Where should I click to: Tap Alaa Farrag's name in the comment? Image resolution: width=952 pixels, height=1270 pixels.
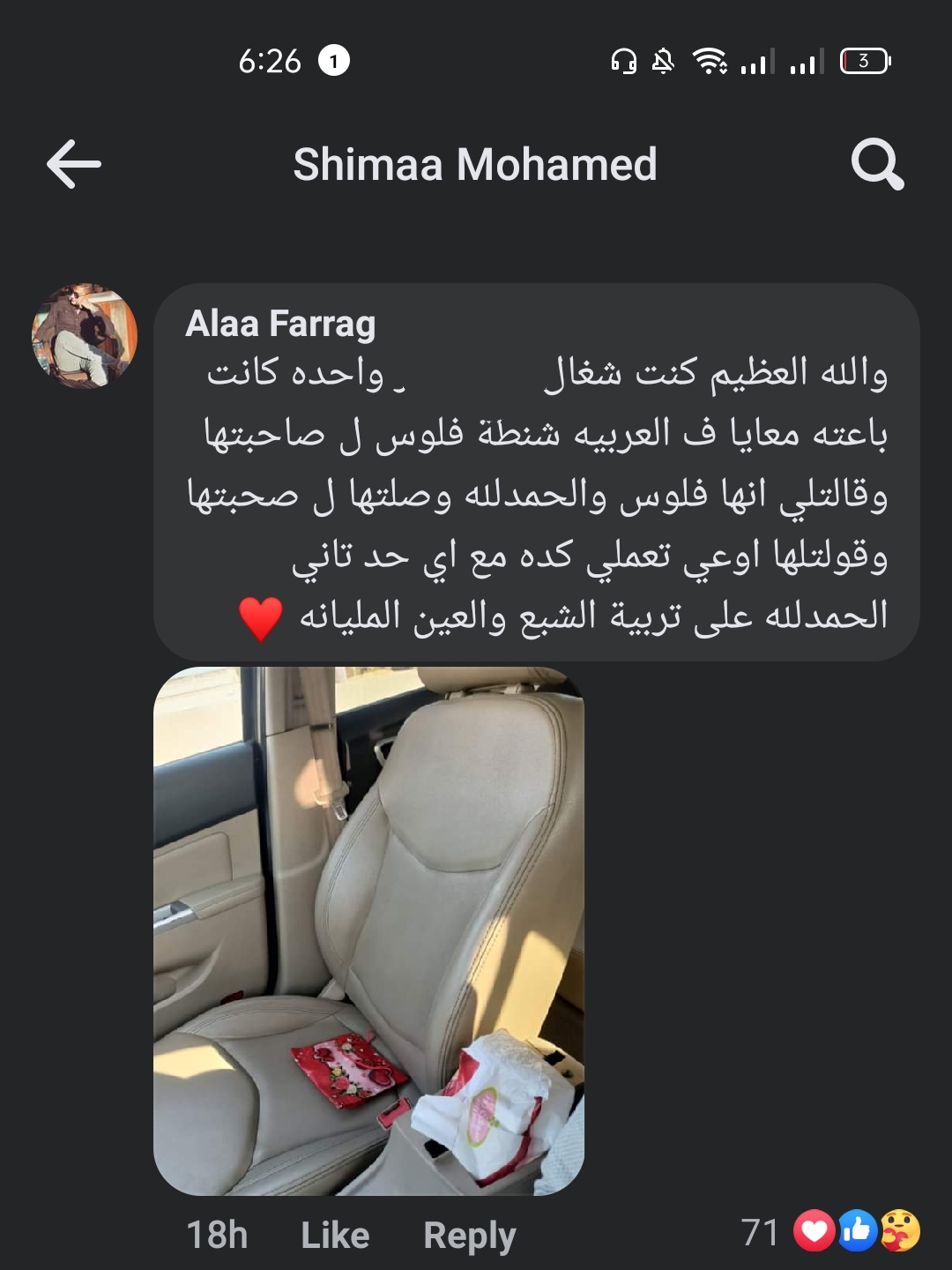click(x=280, y=324)
